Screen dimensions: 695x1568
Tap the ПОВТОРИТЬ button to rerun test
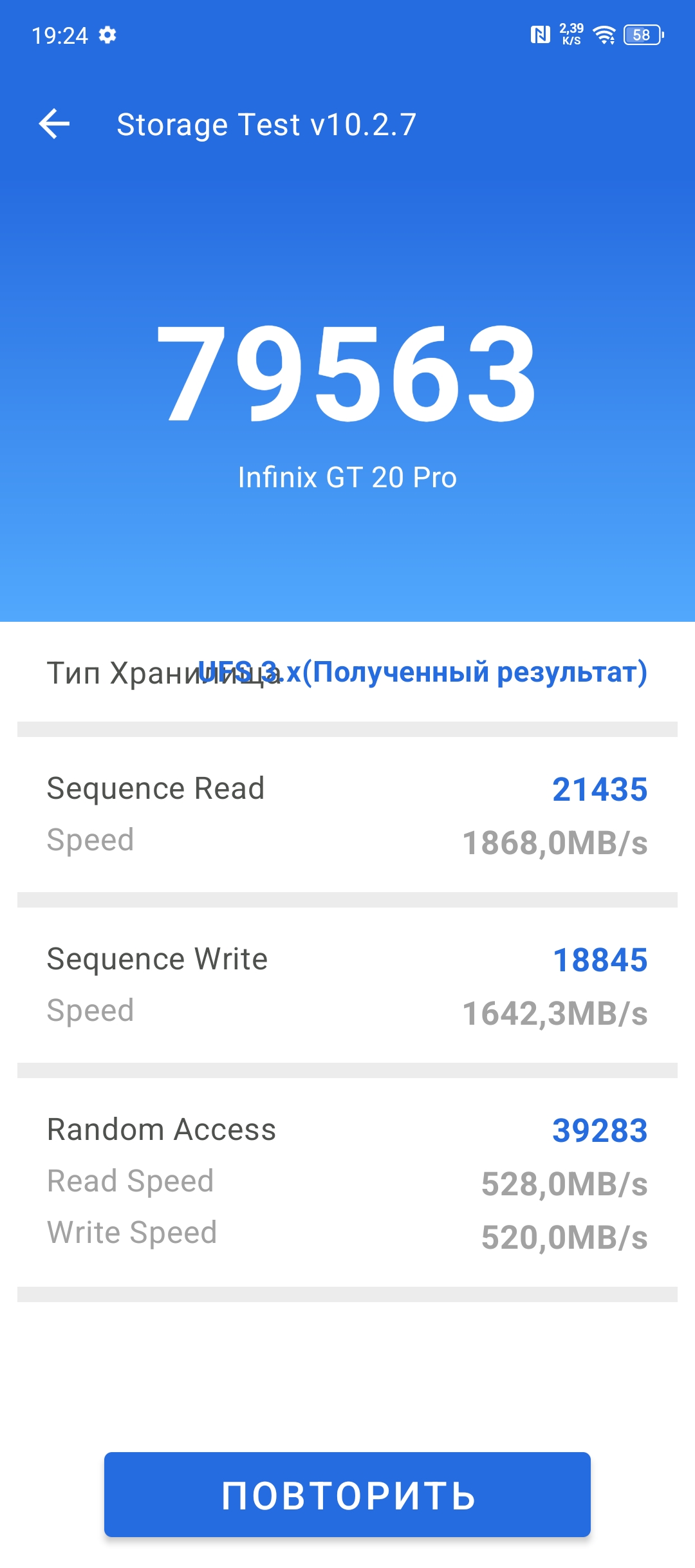[347, 1495]
